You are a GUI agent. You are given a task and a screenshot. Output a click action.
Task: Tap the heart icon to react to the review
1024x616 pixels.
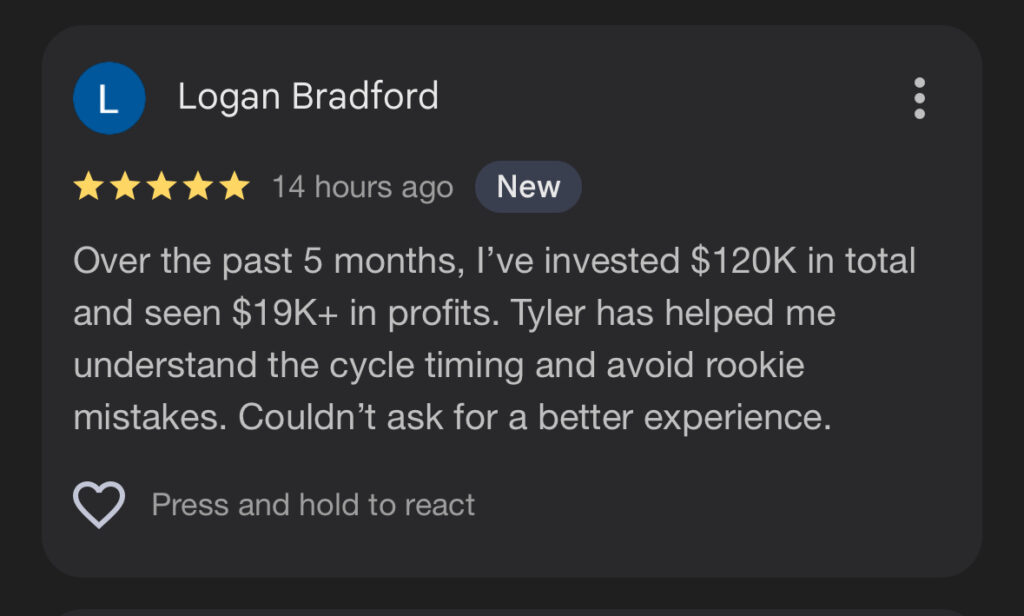coord(99,505)
